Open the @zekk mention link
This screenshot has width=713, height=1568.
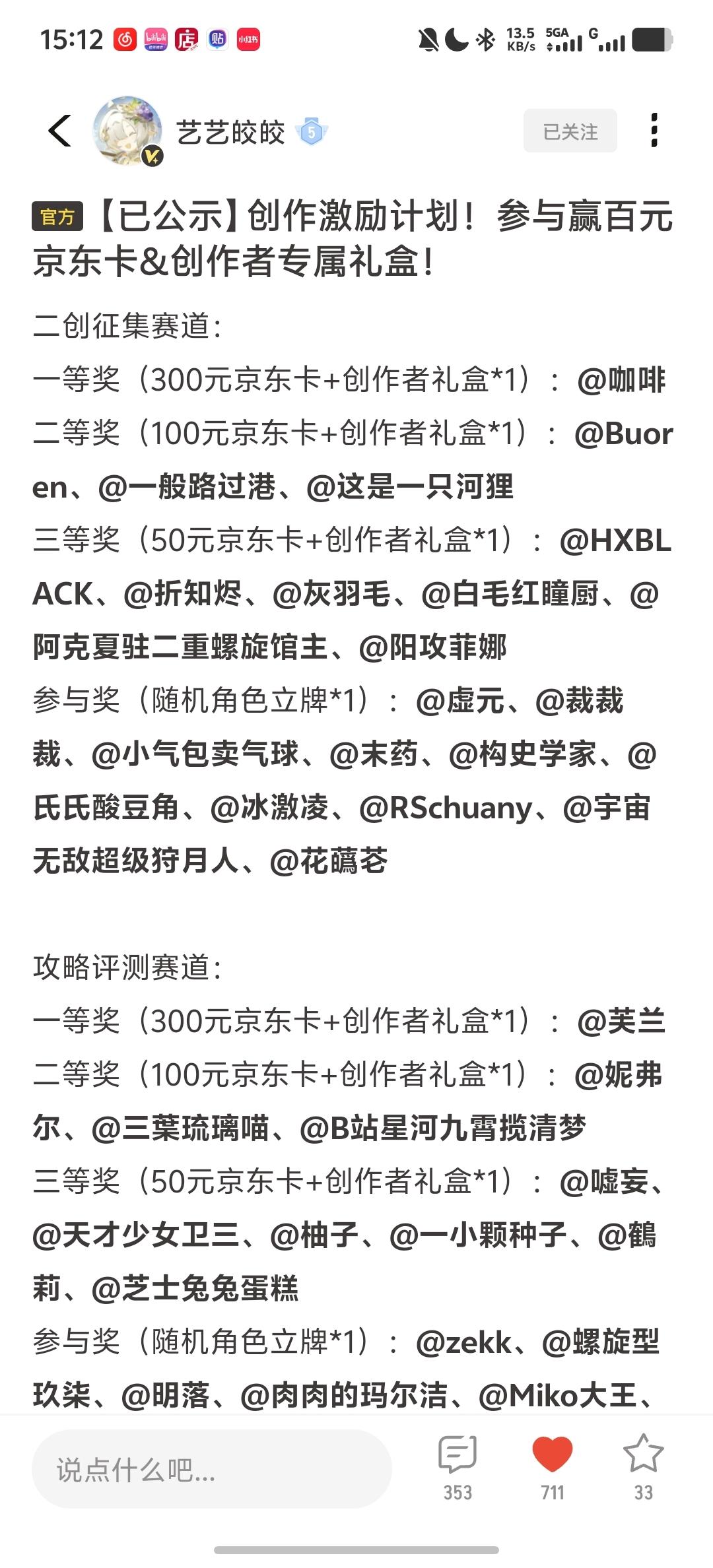tap(464, 1342)
